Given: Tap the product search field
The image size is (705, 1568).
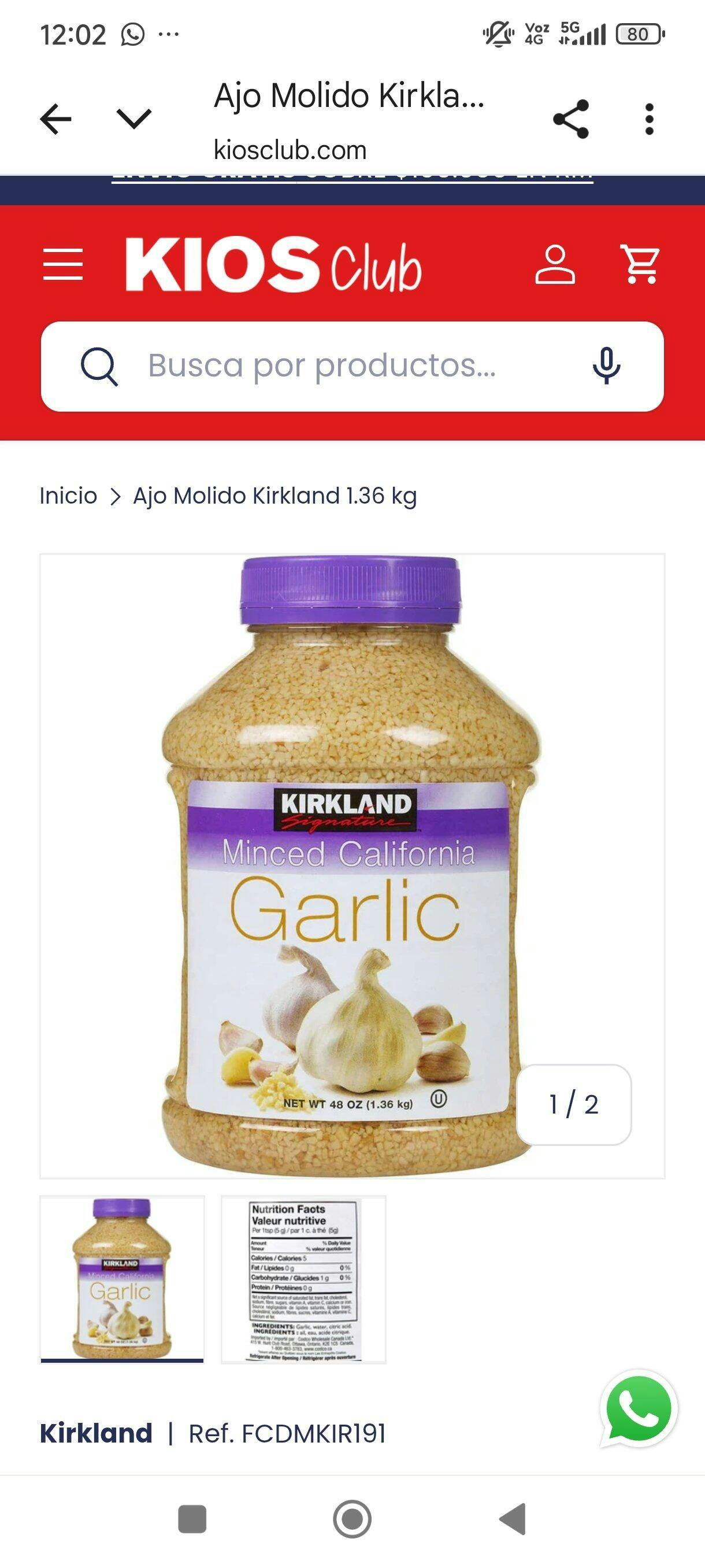Looking at the screenshot, I should point(340,366).
